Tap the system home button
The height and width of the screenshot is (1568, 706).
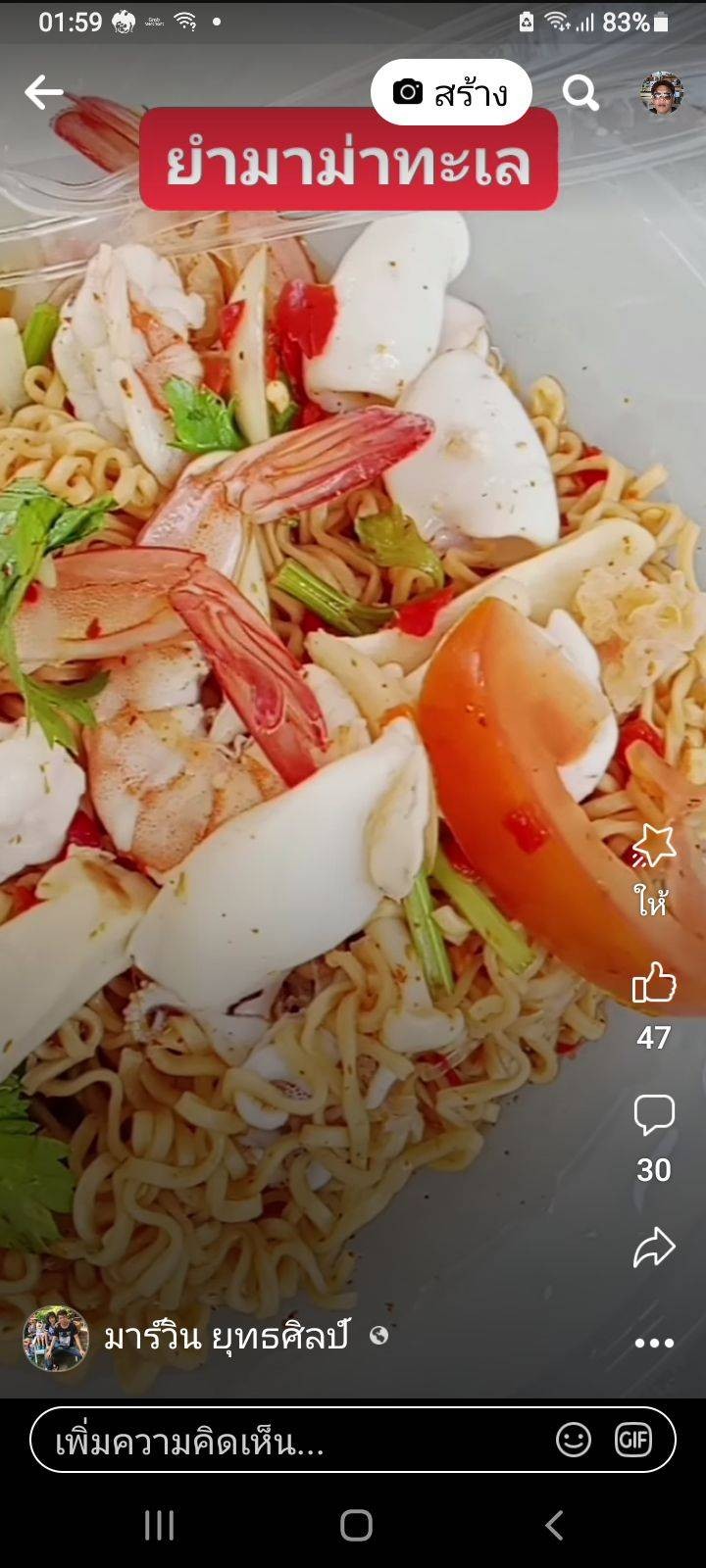(356, 1525)
